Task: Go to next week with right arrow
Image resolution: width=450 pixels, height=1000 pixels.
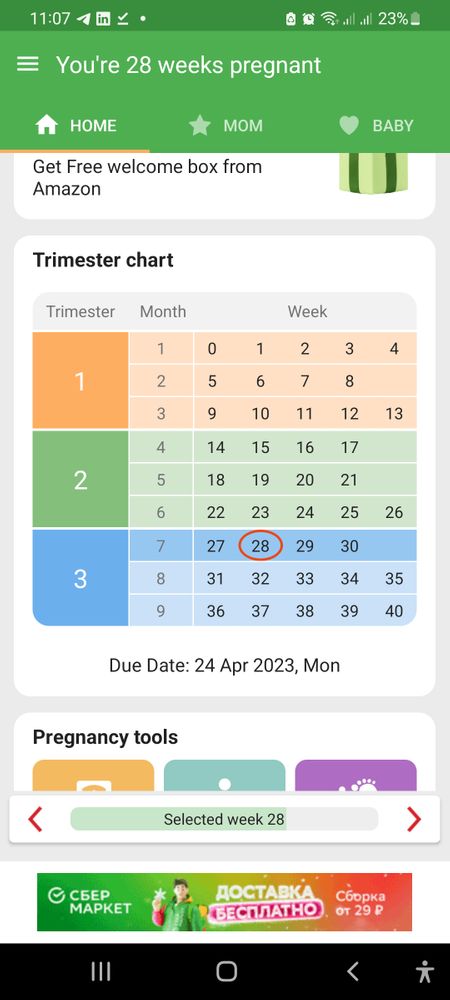Action: click(414, 819)
